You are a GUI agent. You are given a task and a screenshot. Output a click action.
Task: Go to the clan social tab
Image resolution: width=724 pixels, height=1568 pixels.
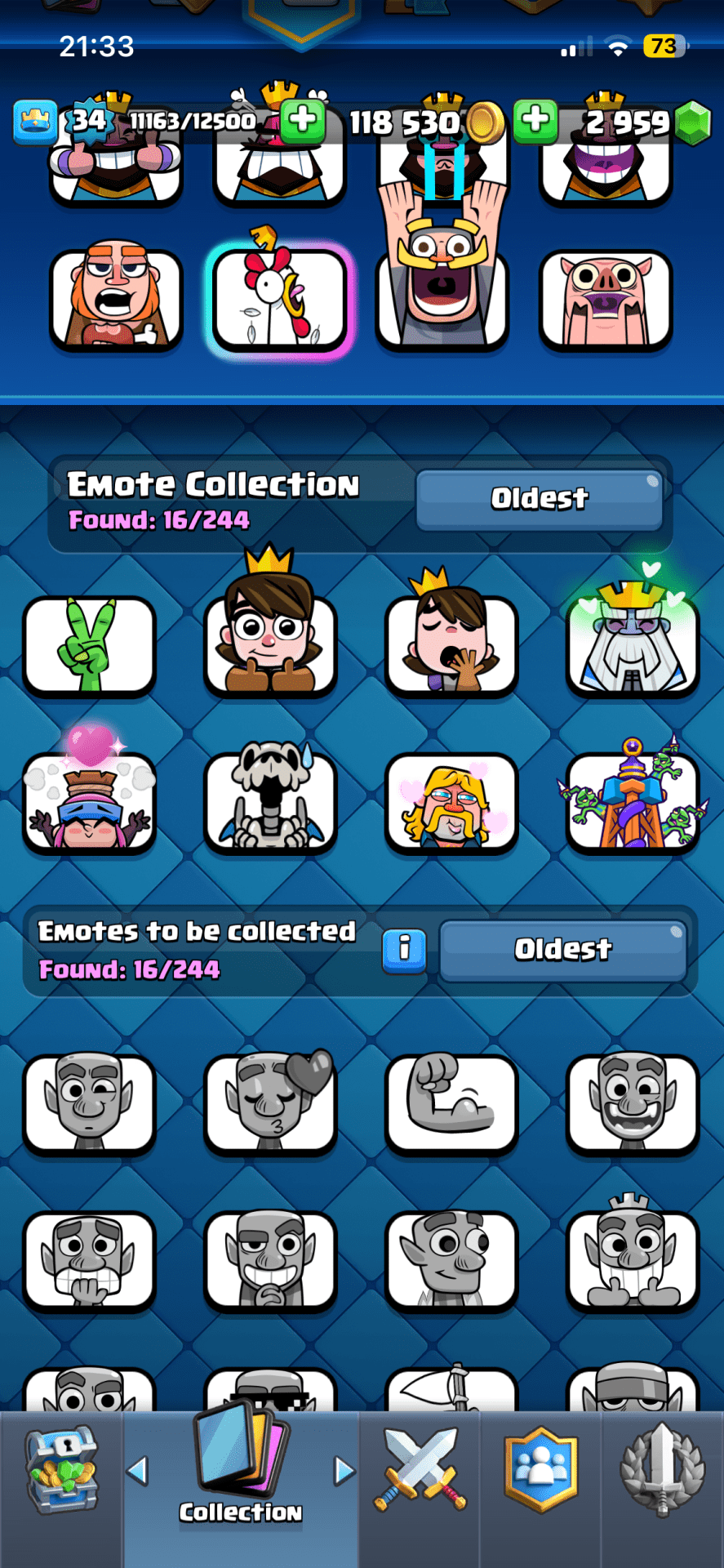541,1472
